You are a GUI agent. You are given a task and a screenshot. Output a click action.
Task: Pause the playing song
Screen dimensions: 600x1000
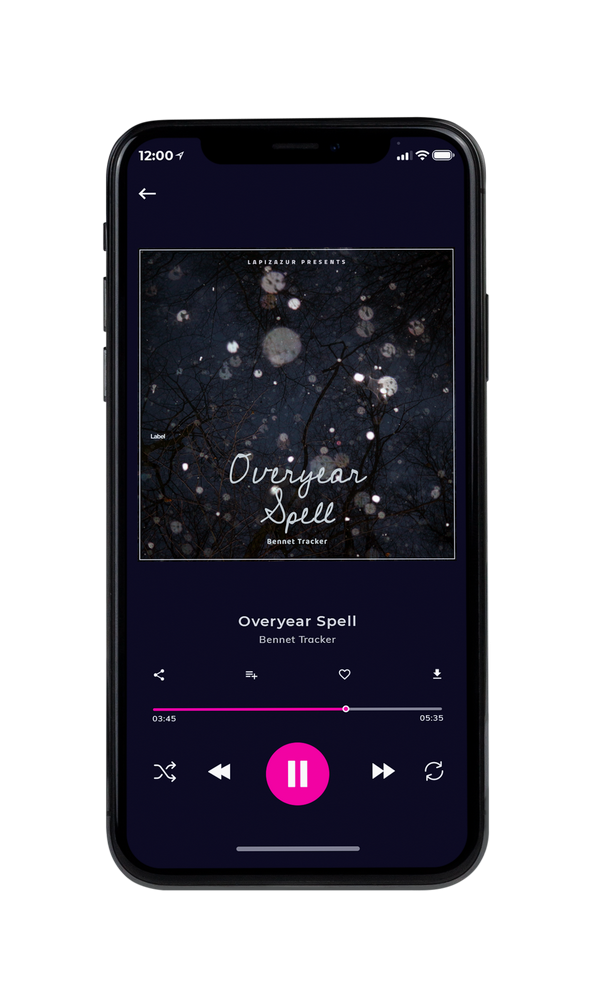[x=297, y=774]
